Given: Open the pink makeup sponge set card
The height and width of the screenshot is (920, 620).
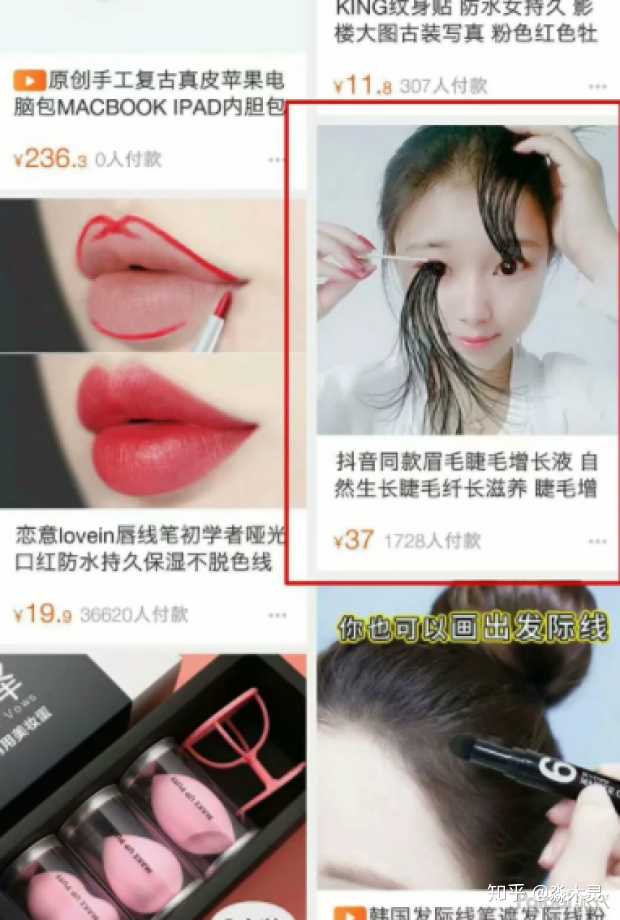Looking at the screenshot, I should 152,790.
